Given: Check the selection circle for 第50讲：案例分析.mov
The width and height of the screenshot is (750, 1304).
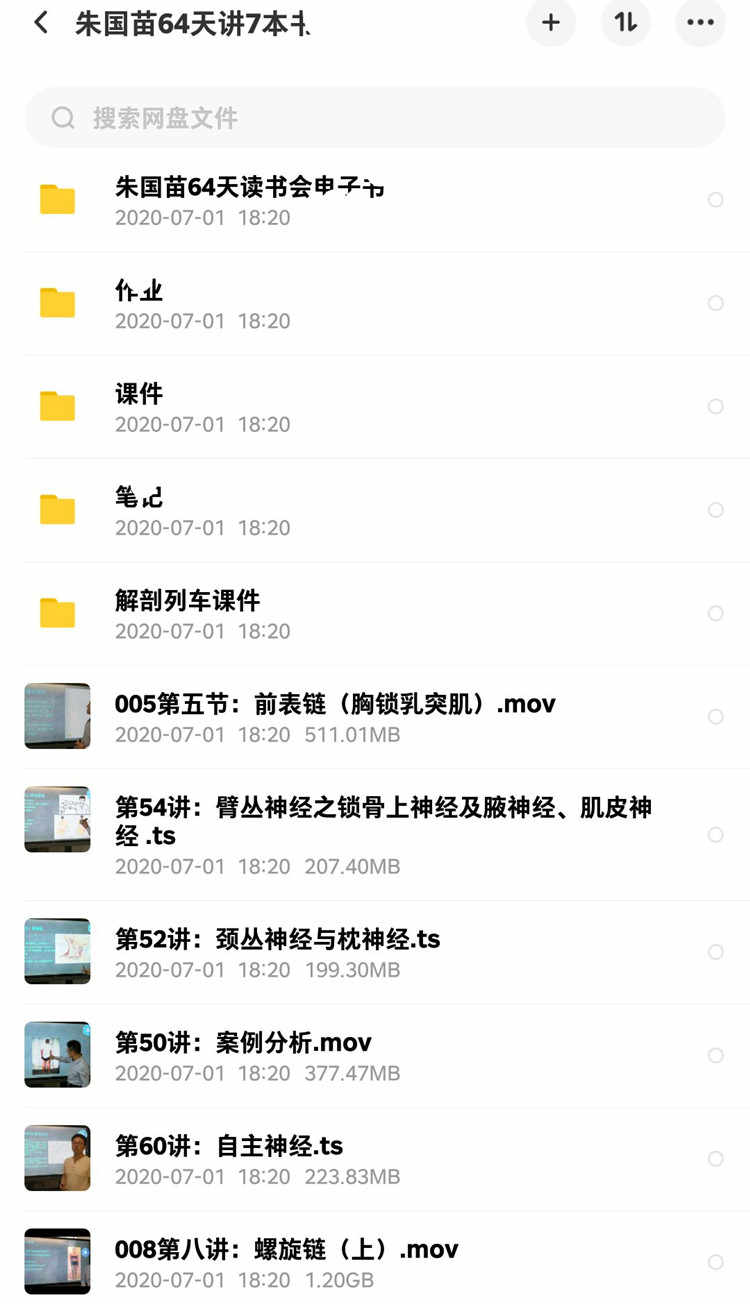Looking at the screenshot, I should [716, 1055].
